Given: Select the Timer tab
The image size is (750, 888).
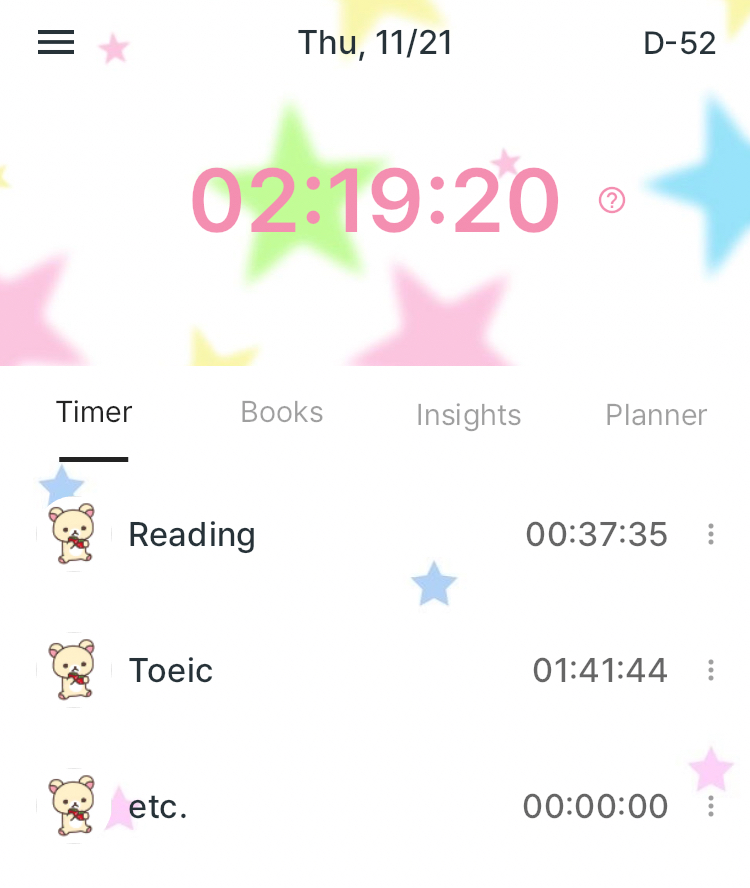Looking at the screenshot, I should (x=94, y=413).
